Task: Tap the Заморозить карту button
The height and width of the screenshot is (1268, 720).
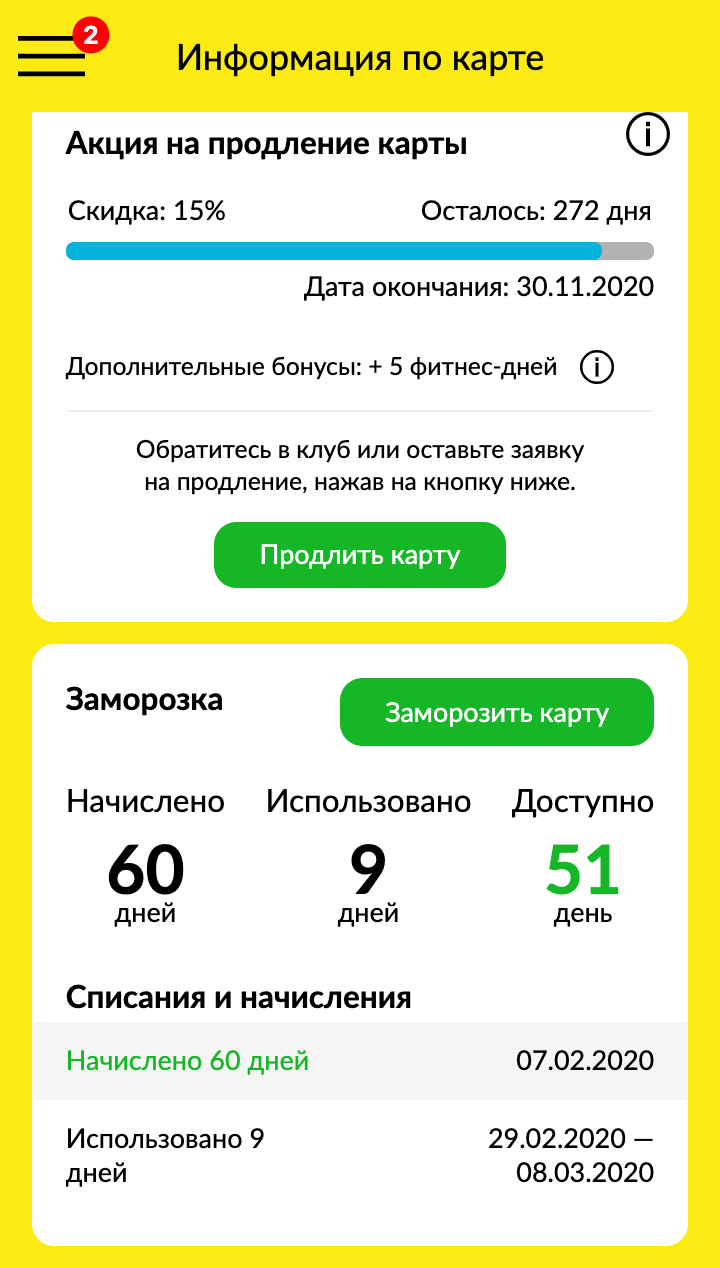Action: [x=497, y=713]
